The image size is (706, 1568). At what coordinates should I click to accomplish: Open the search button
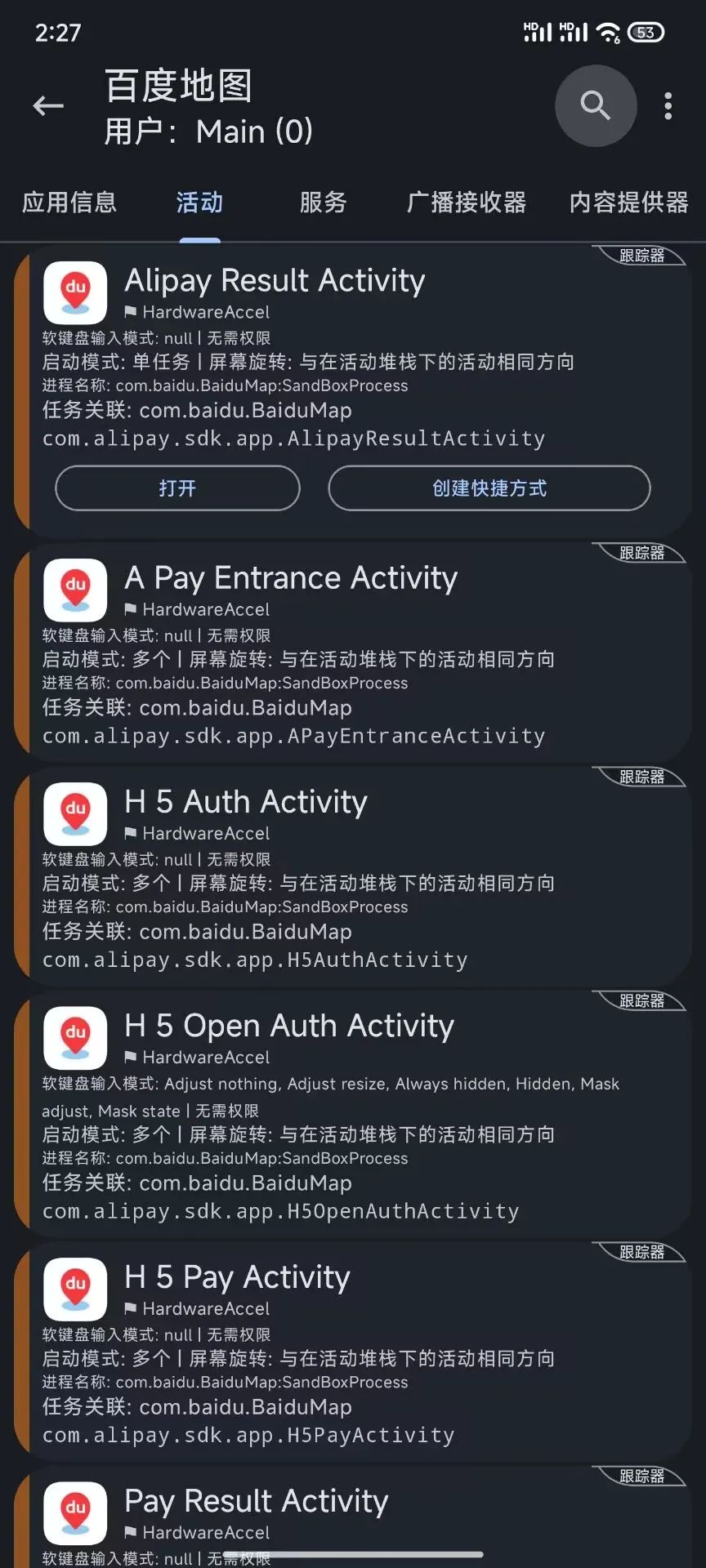pos(596,106)
